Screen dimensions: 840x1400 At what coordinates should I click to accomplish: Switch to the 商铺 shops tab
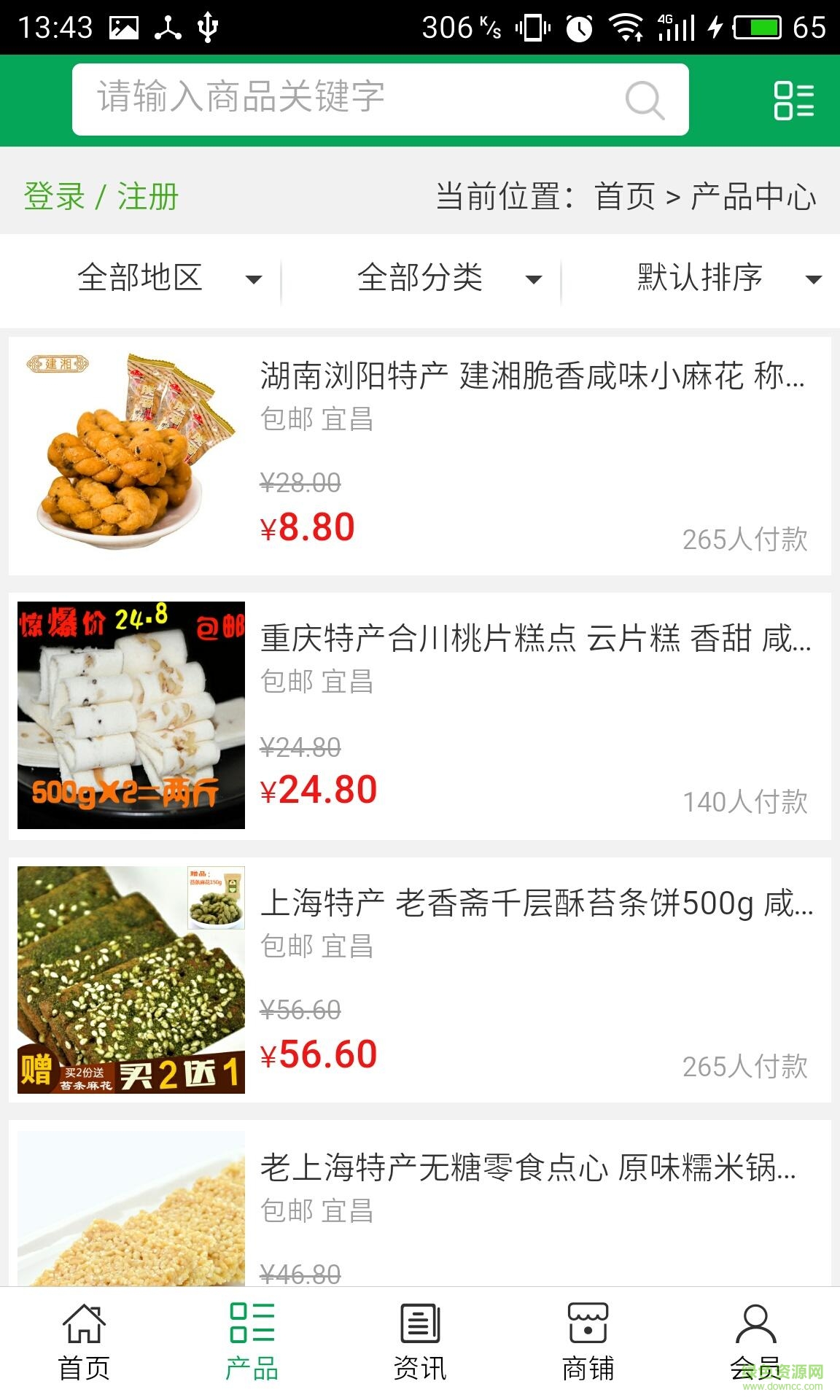coord(588,1343)
